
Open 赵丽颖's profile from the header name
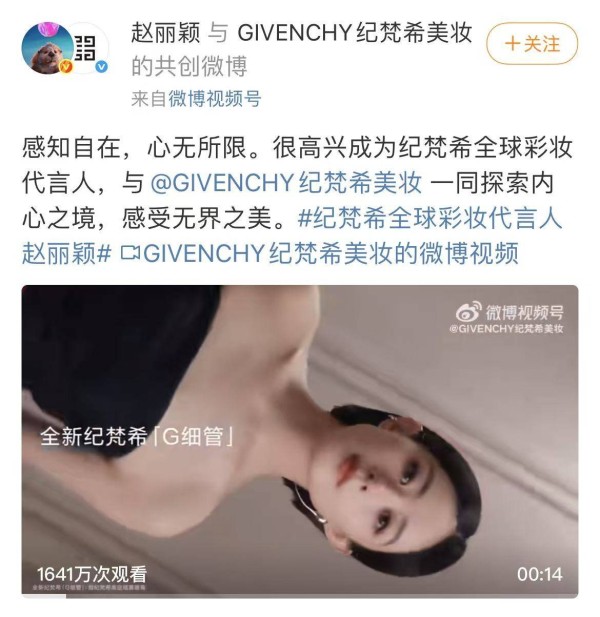coord(164,33)
